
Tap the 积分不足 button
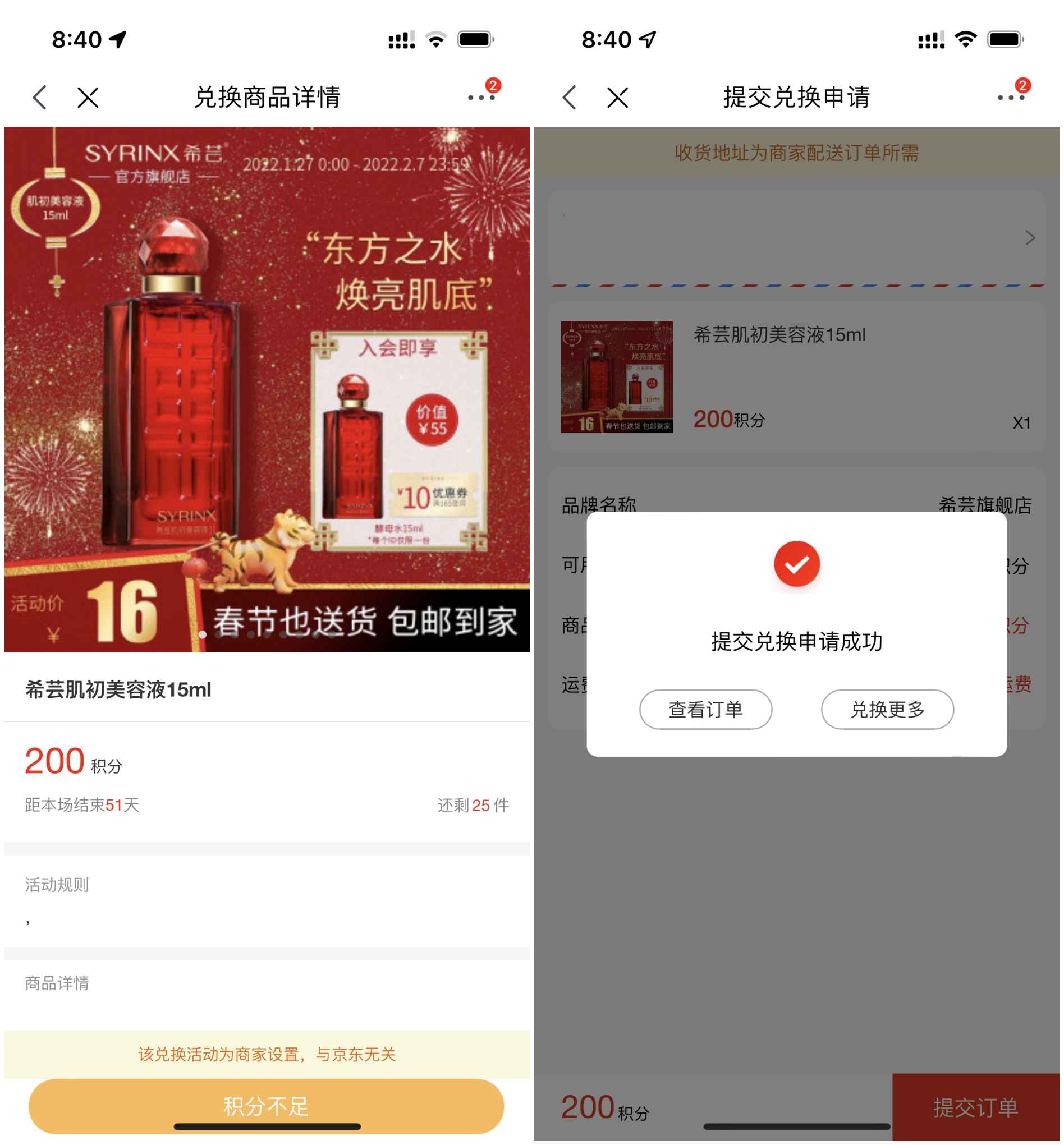pos(266,1105)
